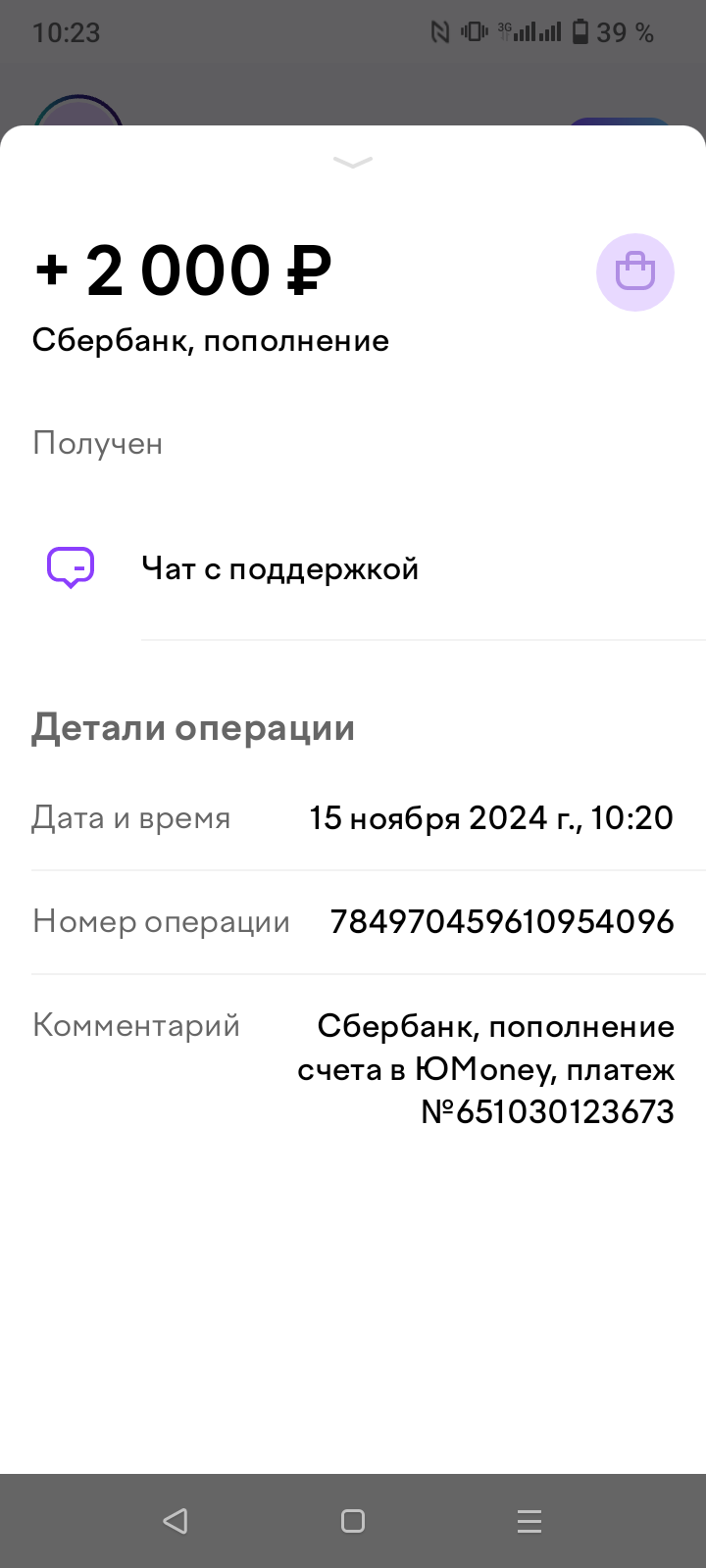
Task: Go back with the system back button
Action: pyautogui.click(x=176, y=1520)
